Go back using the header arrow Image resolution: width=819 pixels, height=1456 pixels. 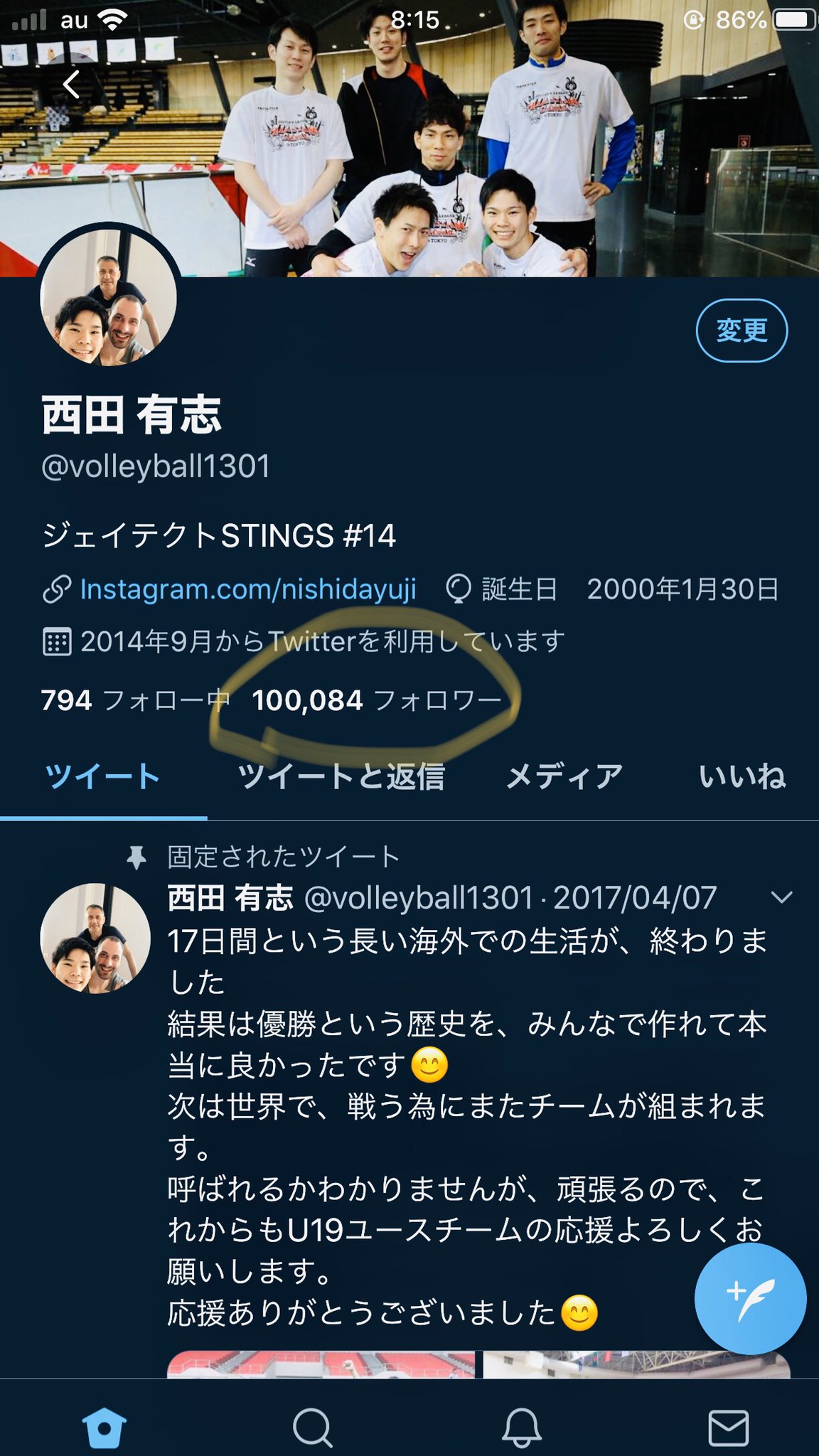tap(71, 85)
